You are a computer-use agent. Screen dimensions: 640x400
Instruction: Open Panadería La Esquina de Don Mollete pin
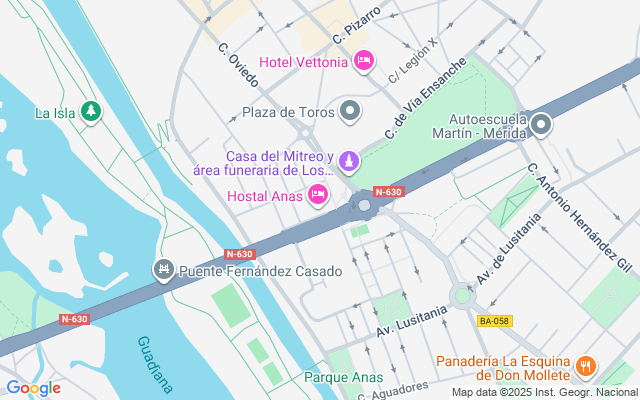click(x=586, y=367)
